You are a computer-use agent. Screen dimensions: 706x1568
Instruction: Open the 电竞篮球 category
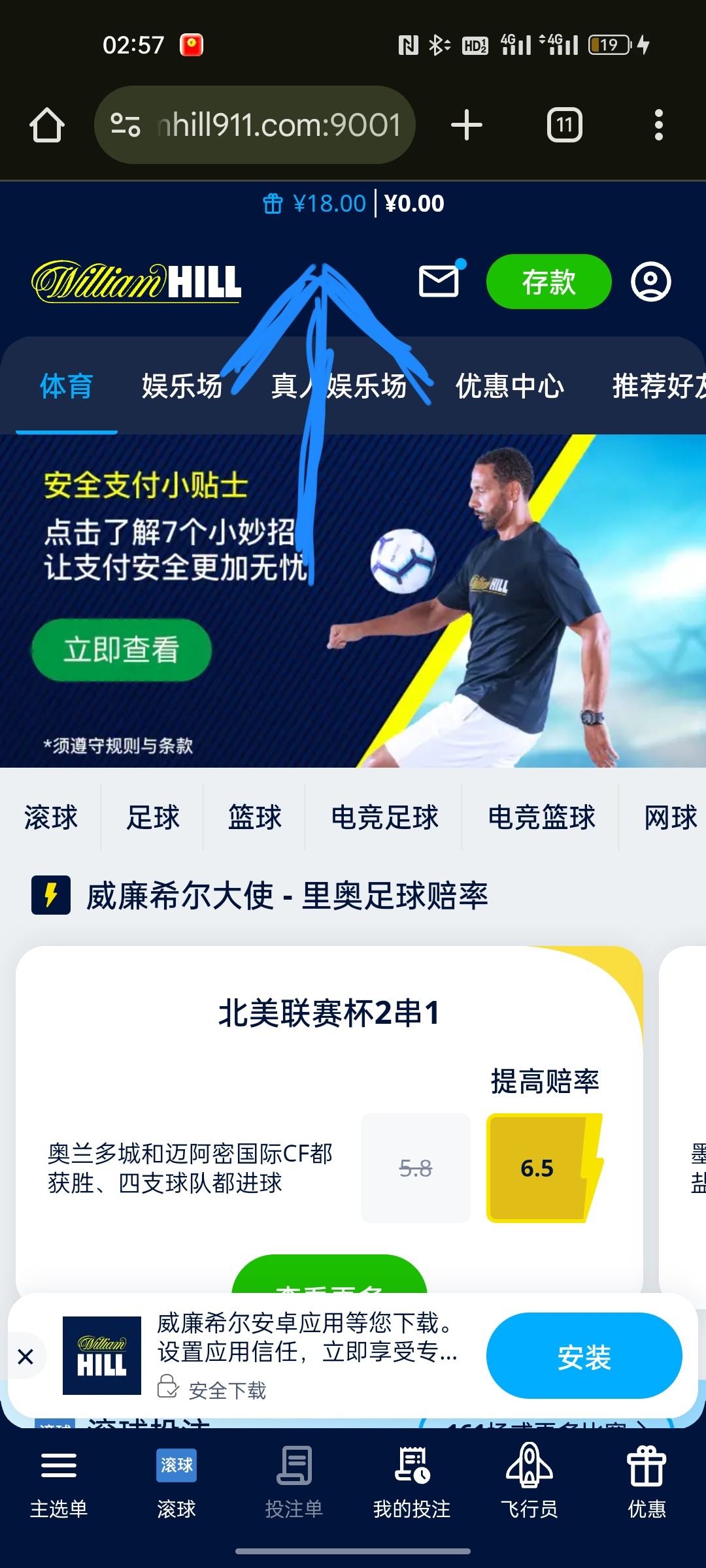point(541,817)
